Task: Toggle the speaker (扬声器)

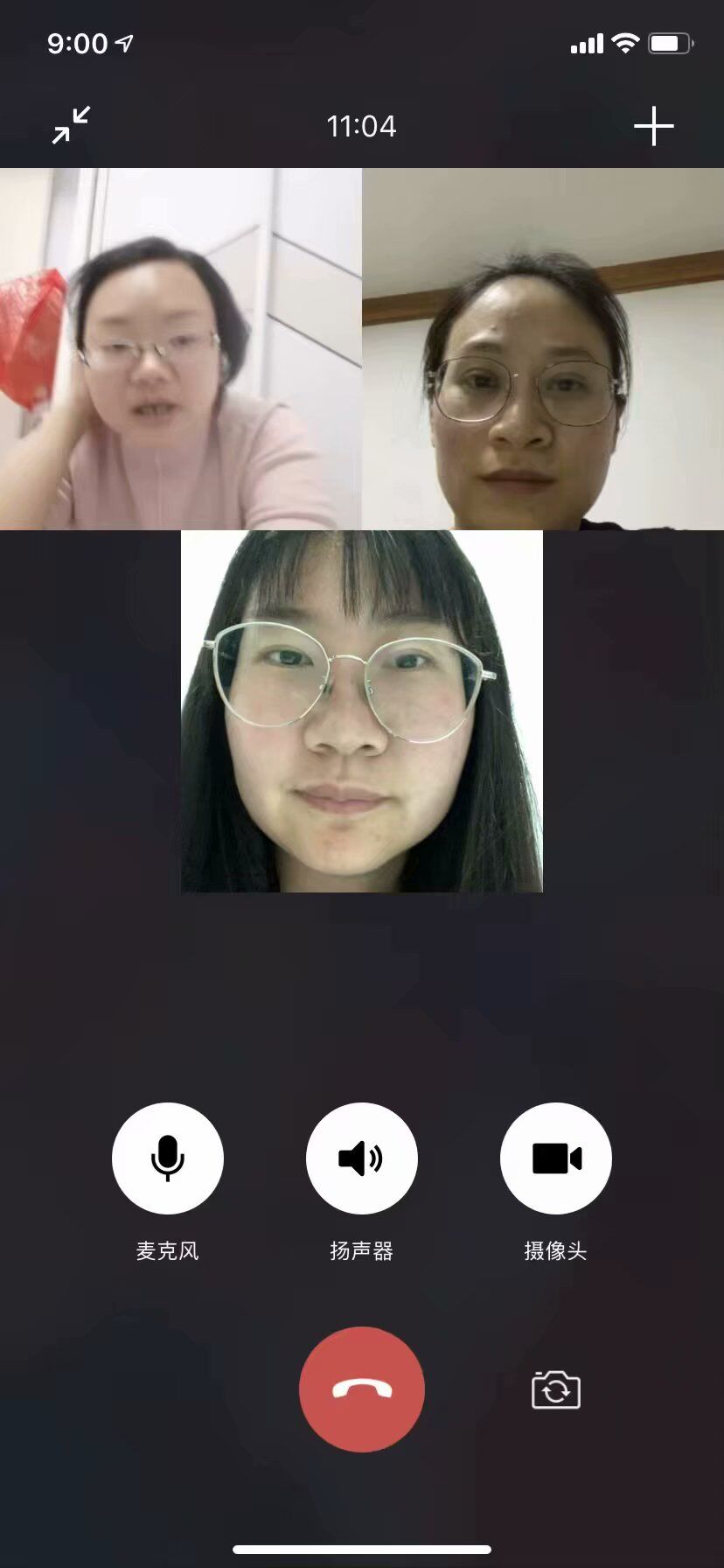Action: click(x=361, y=1158)
